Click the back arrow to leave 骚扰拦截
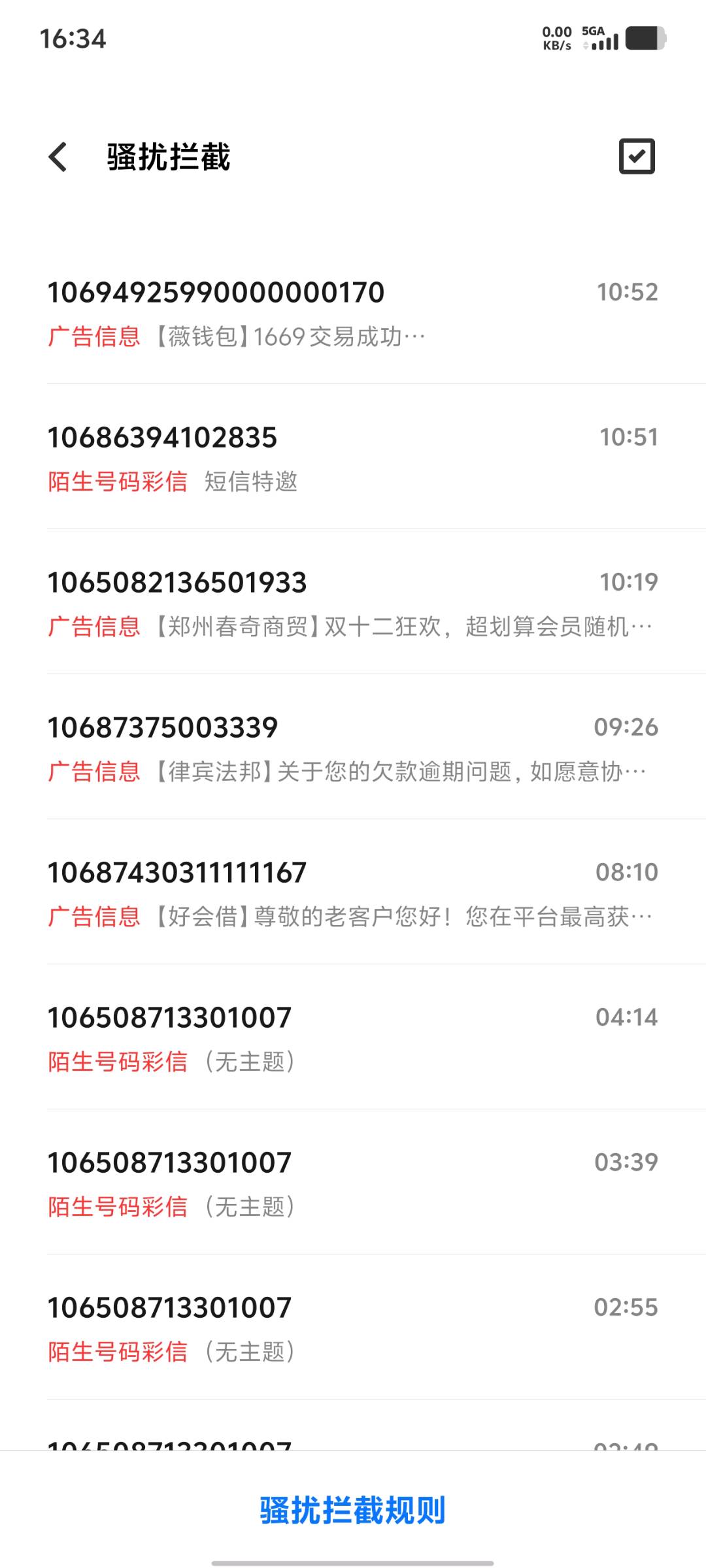The width and height of the screenshot is (706, 1568). 59,157
